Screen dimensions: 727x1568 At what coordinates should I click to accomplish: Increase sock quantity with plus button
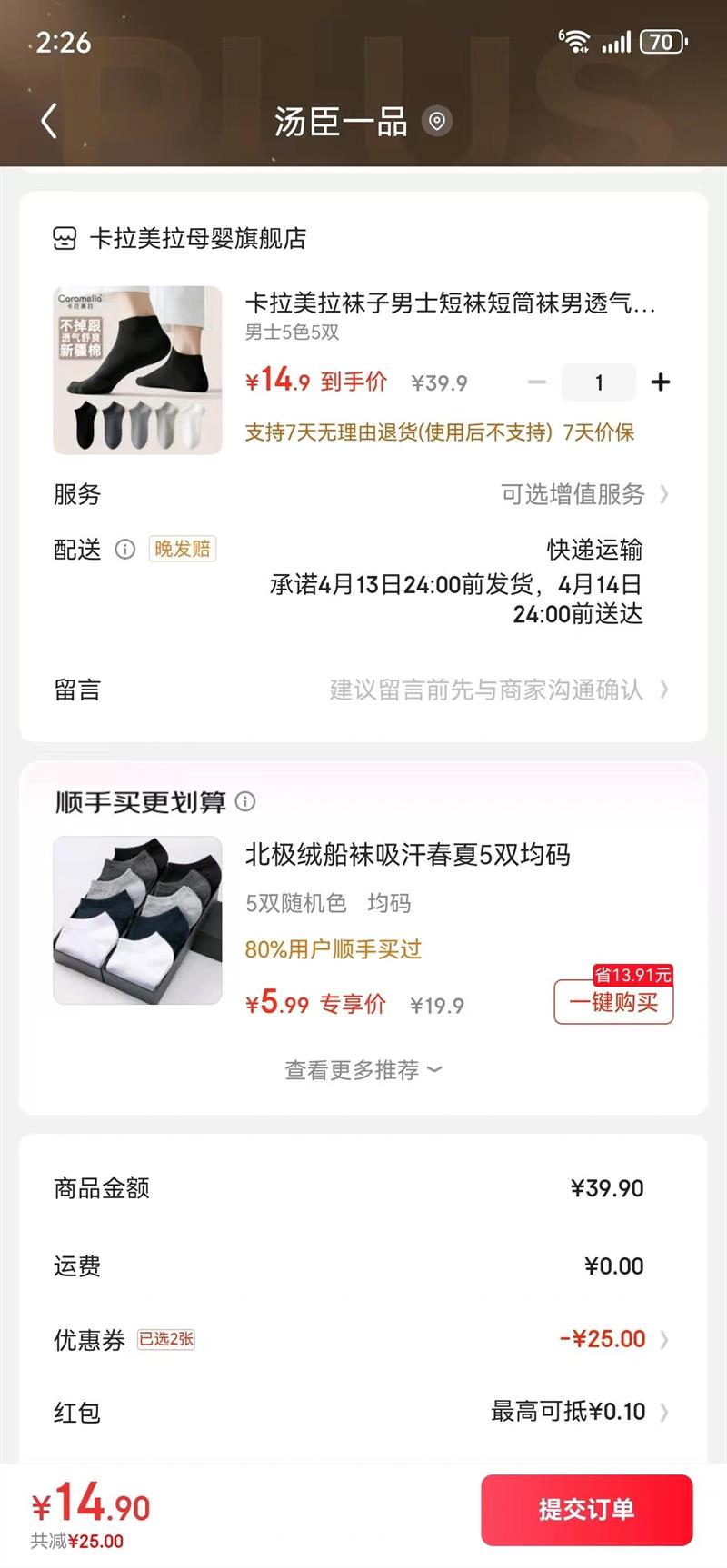click(660, 382)
